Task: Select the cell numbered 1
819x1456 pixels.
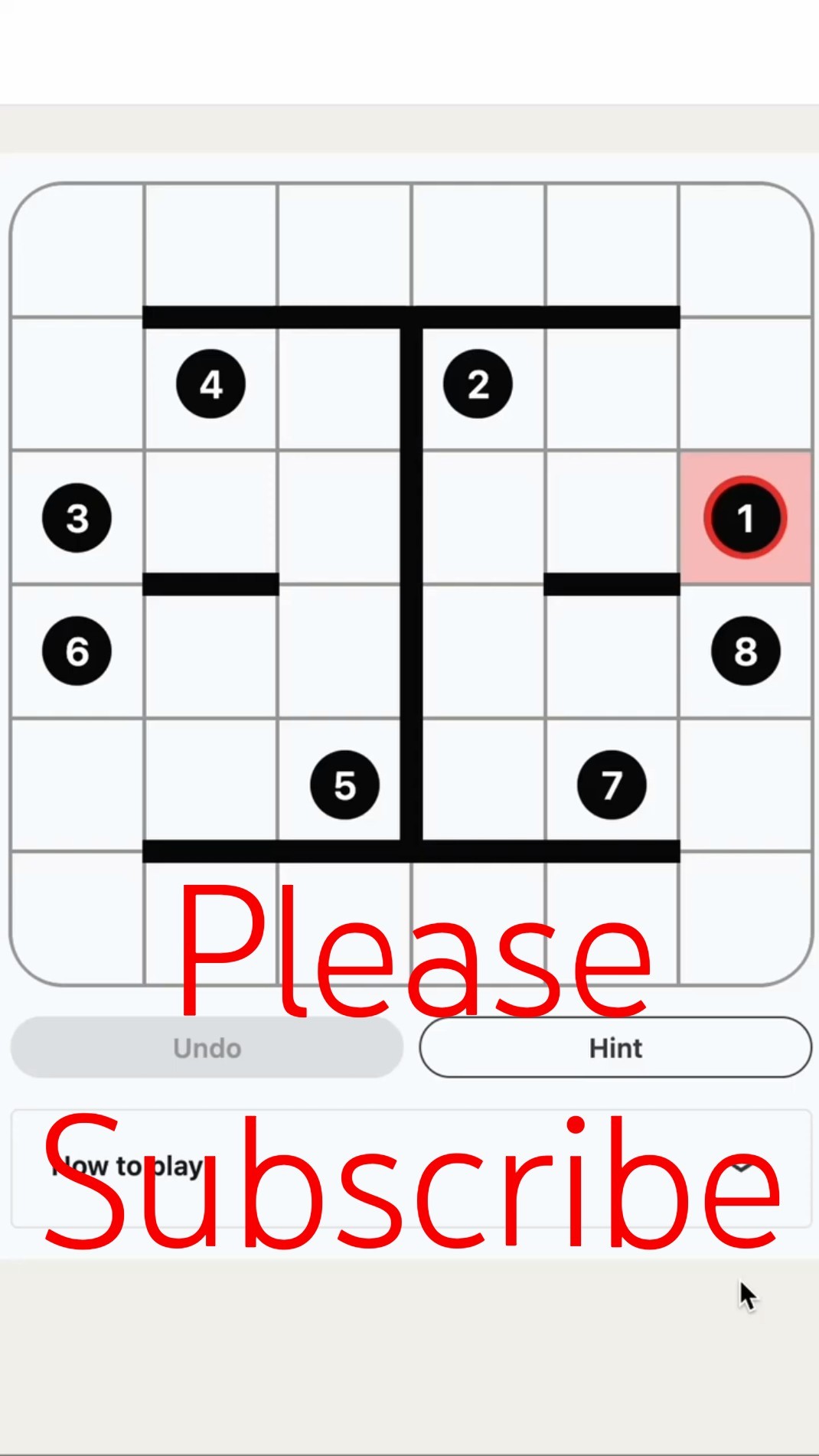Action: click(x=746, y=517)
